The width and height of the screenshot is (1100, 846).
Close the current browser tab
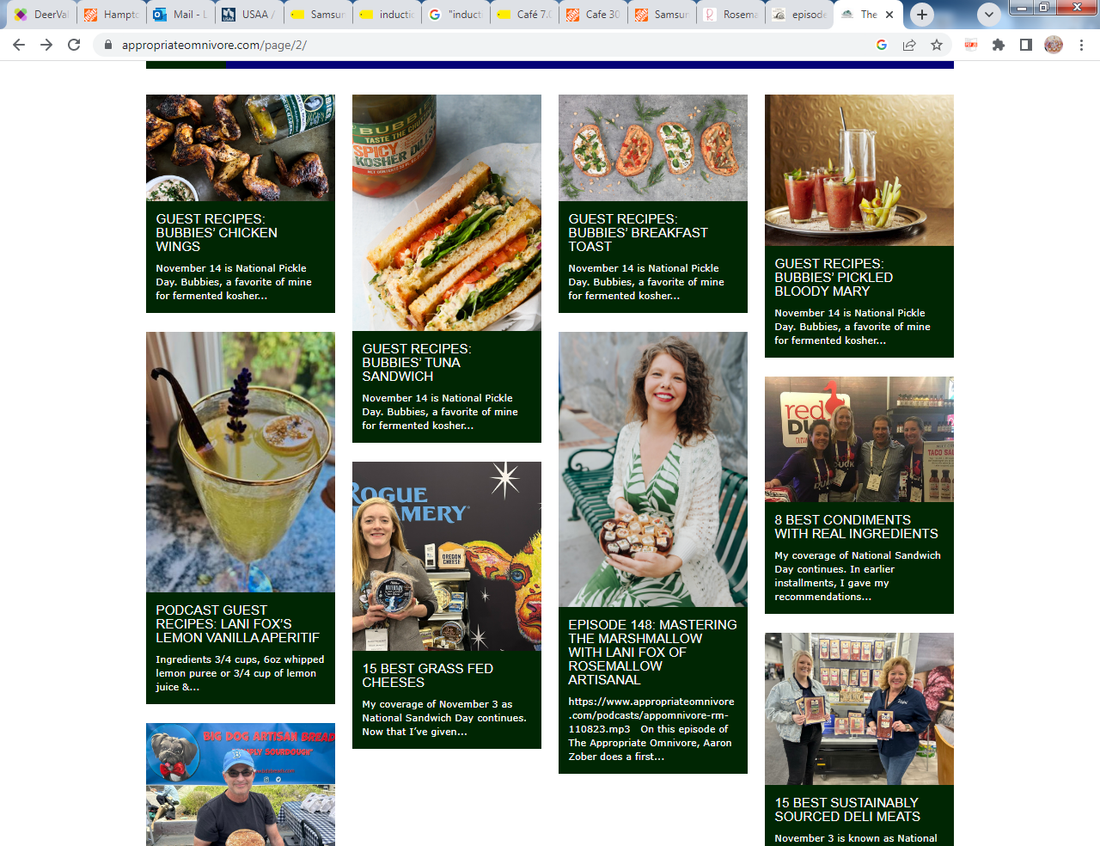tap(890, 15)
